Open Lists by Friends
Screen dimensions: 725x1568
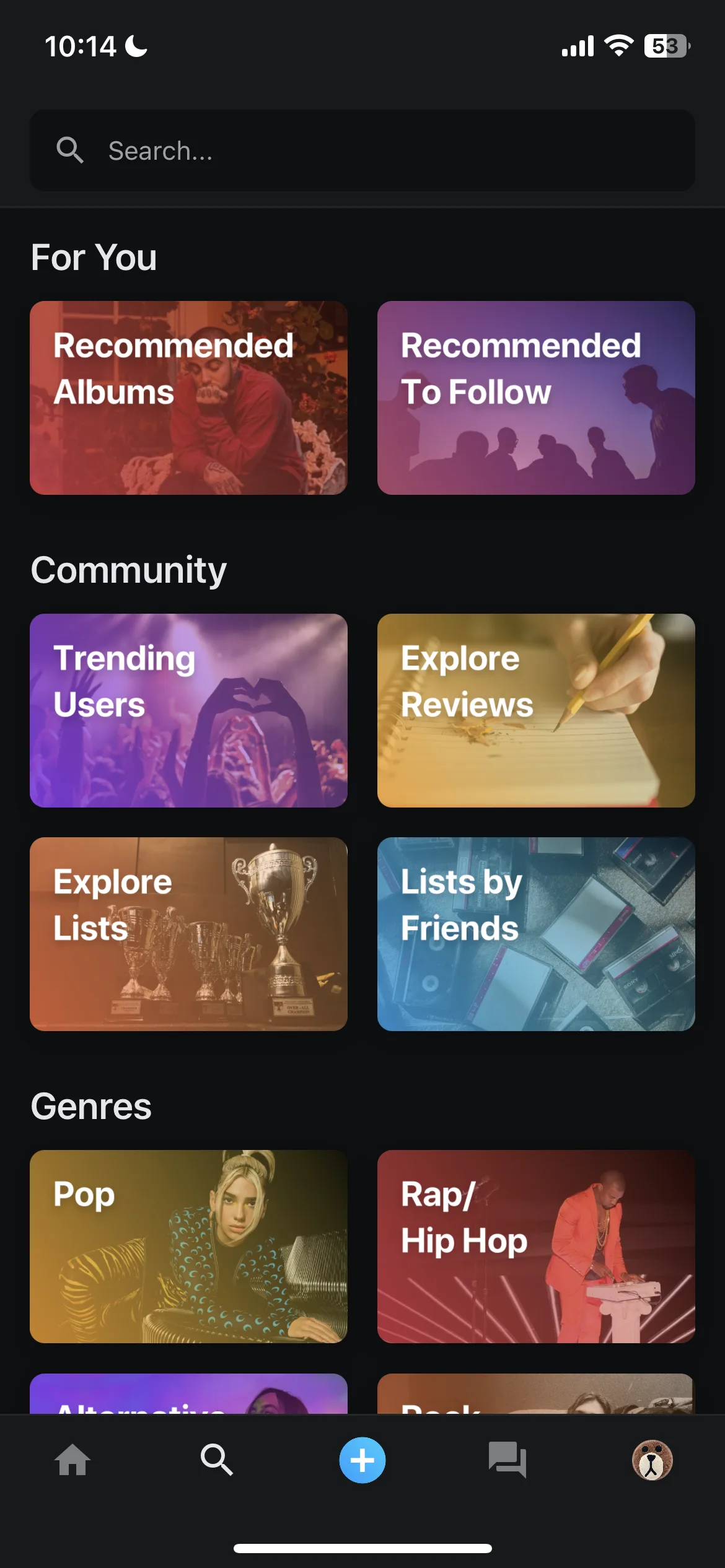[535, 934]
